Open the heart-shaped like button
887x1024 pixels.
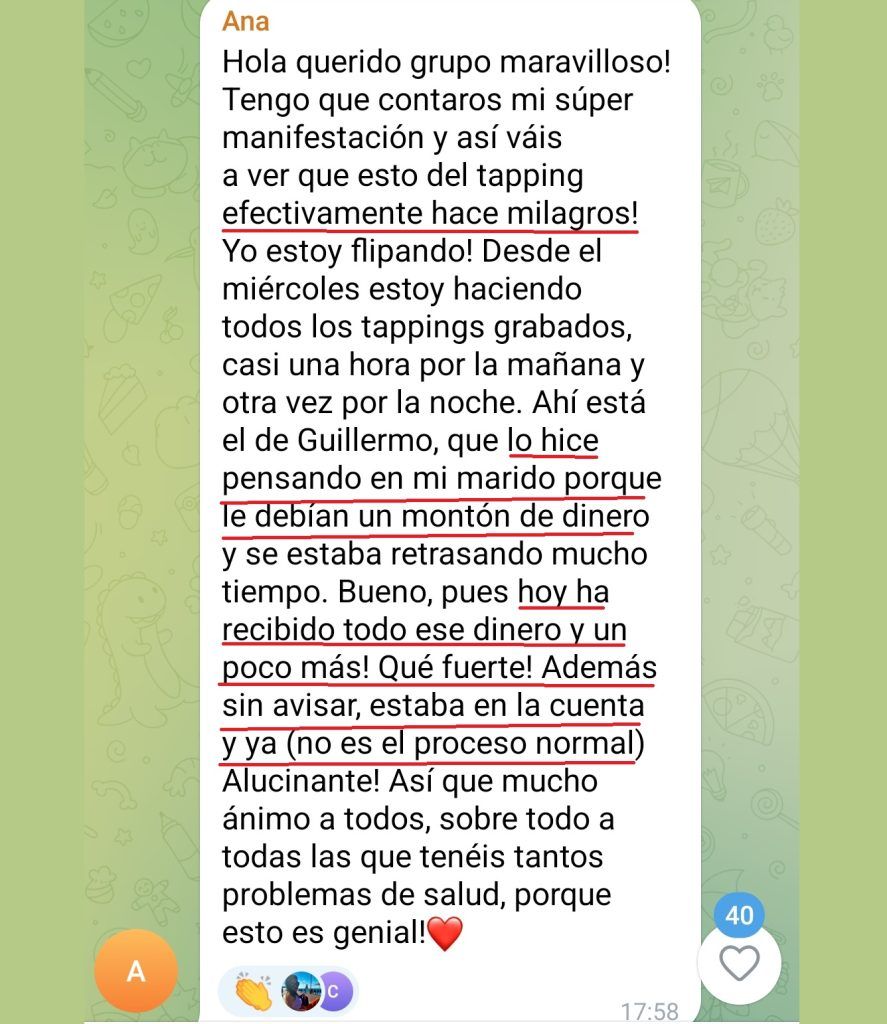click(739, 964)
